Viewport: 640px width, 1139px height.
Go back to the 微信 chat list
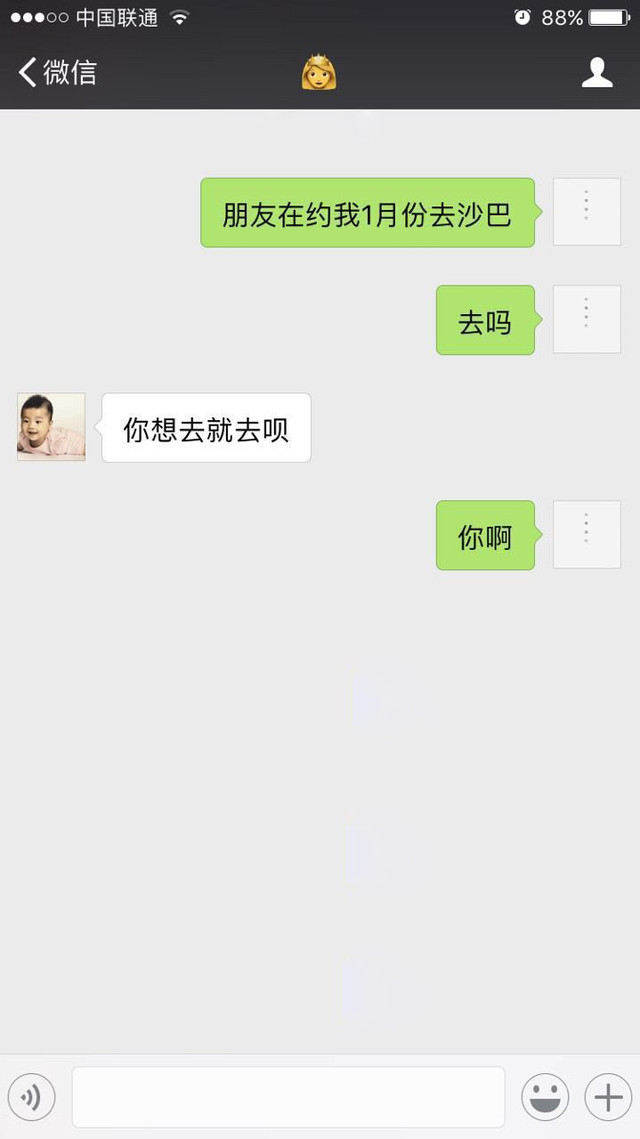point(57,72)
